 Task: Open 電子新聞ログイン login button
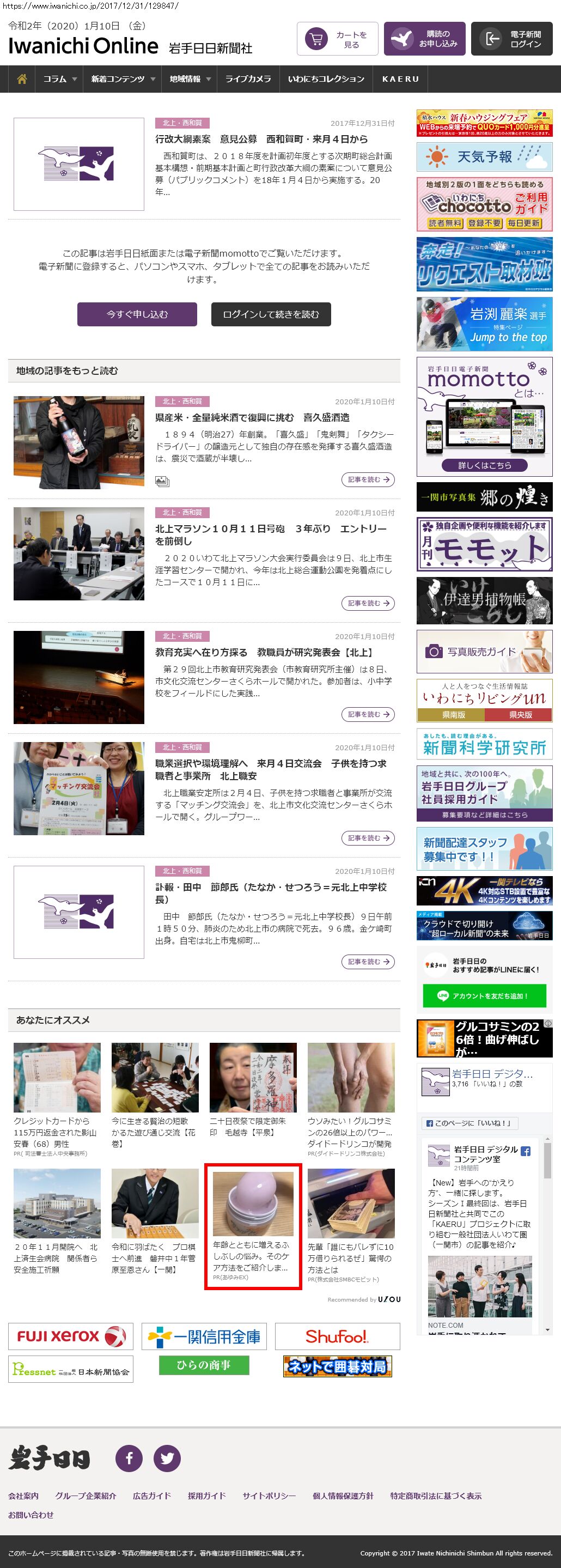tap(511, 39)
